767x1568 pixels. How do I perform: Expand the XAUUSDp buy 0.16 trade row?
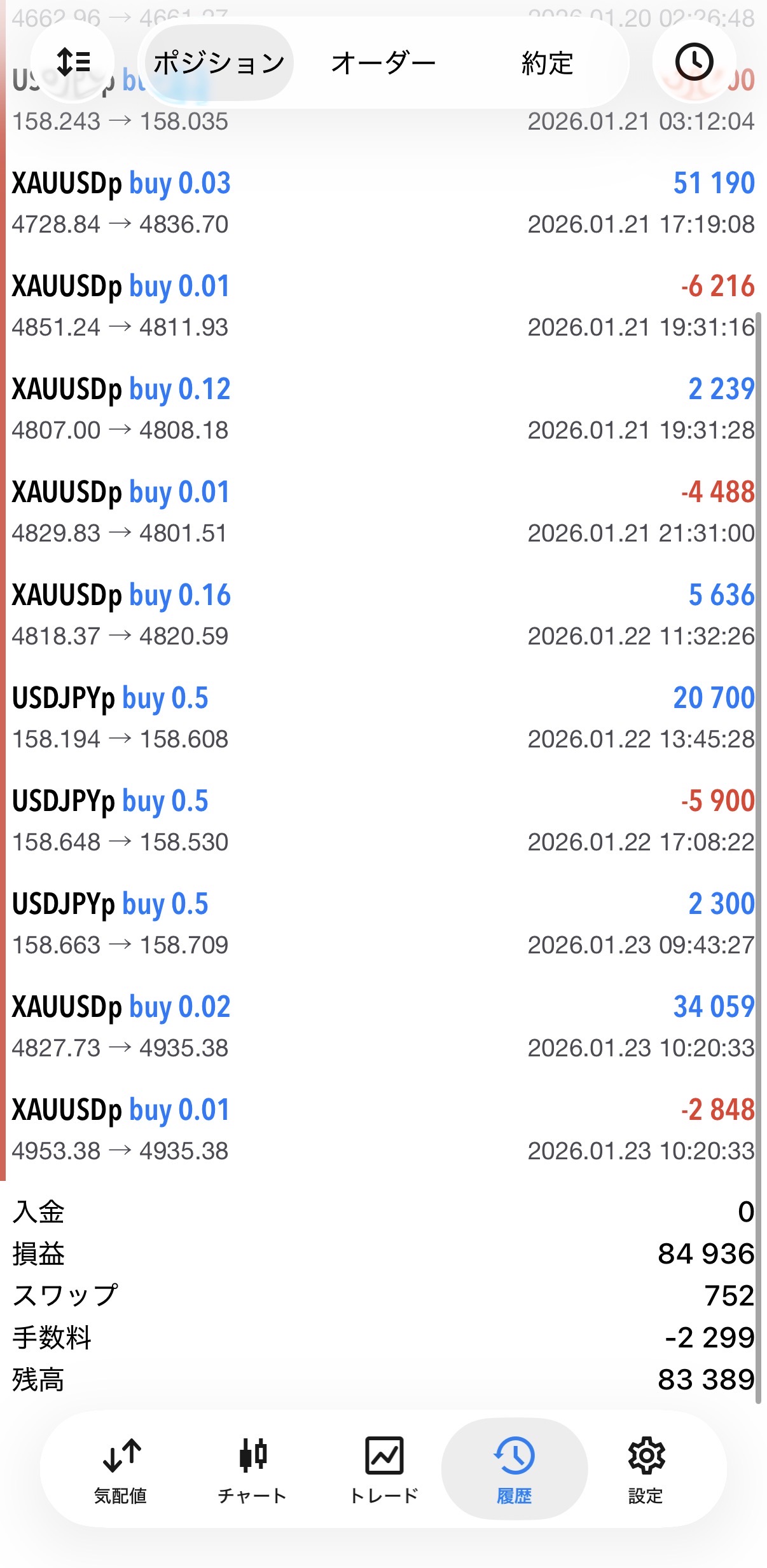pos(382,615)
